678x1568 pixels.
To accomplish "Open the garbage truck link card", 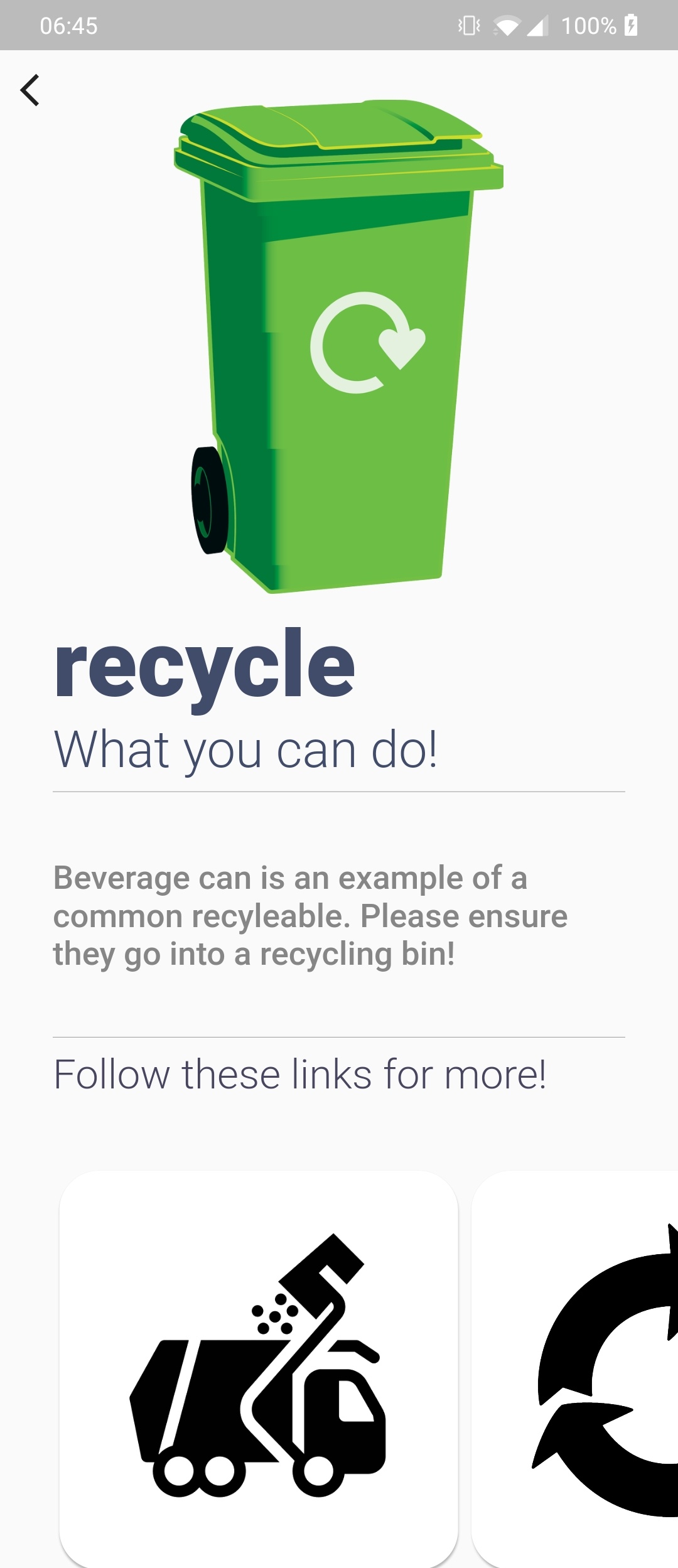I will coord(259,1368).
